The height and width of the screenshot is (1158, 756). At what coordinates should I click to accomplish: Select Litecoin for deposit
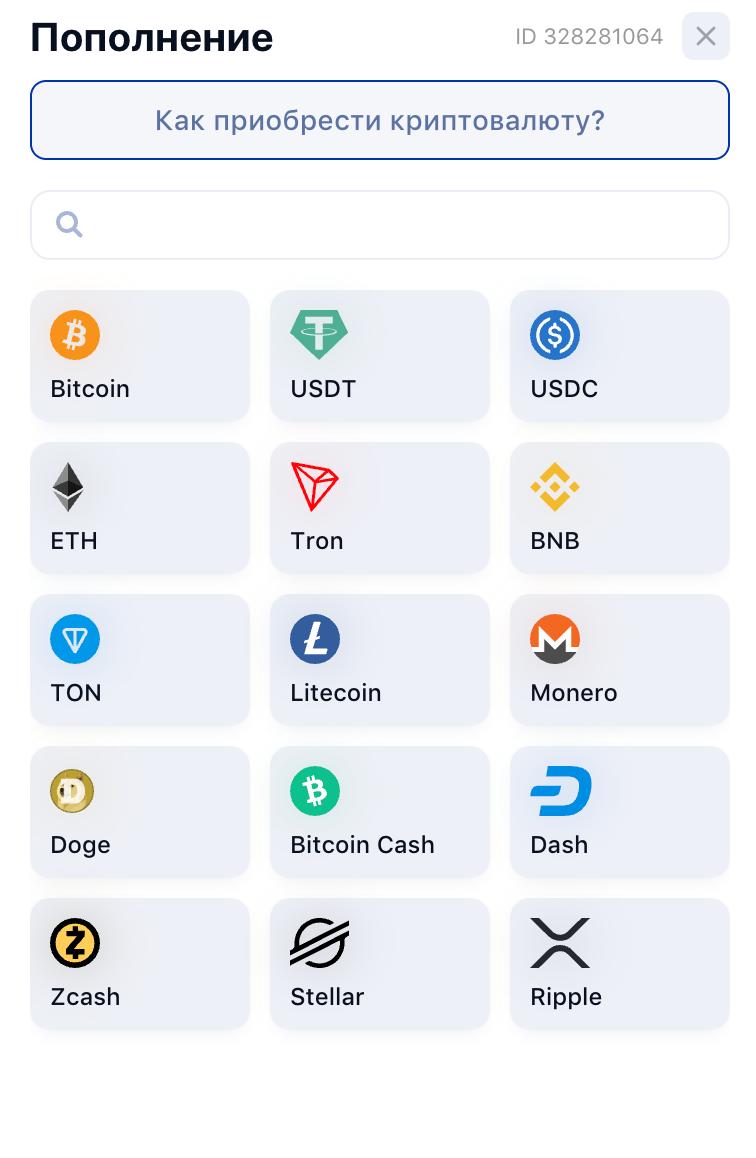(379, 660)
